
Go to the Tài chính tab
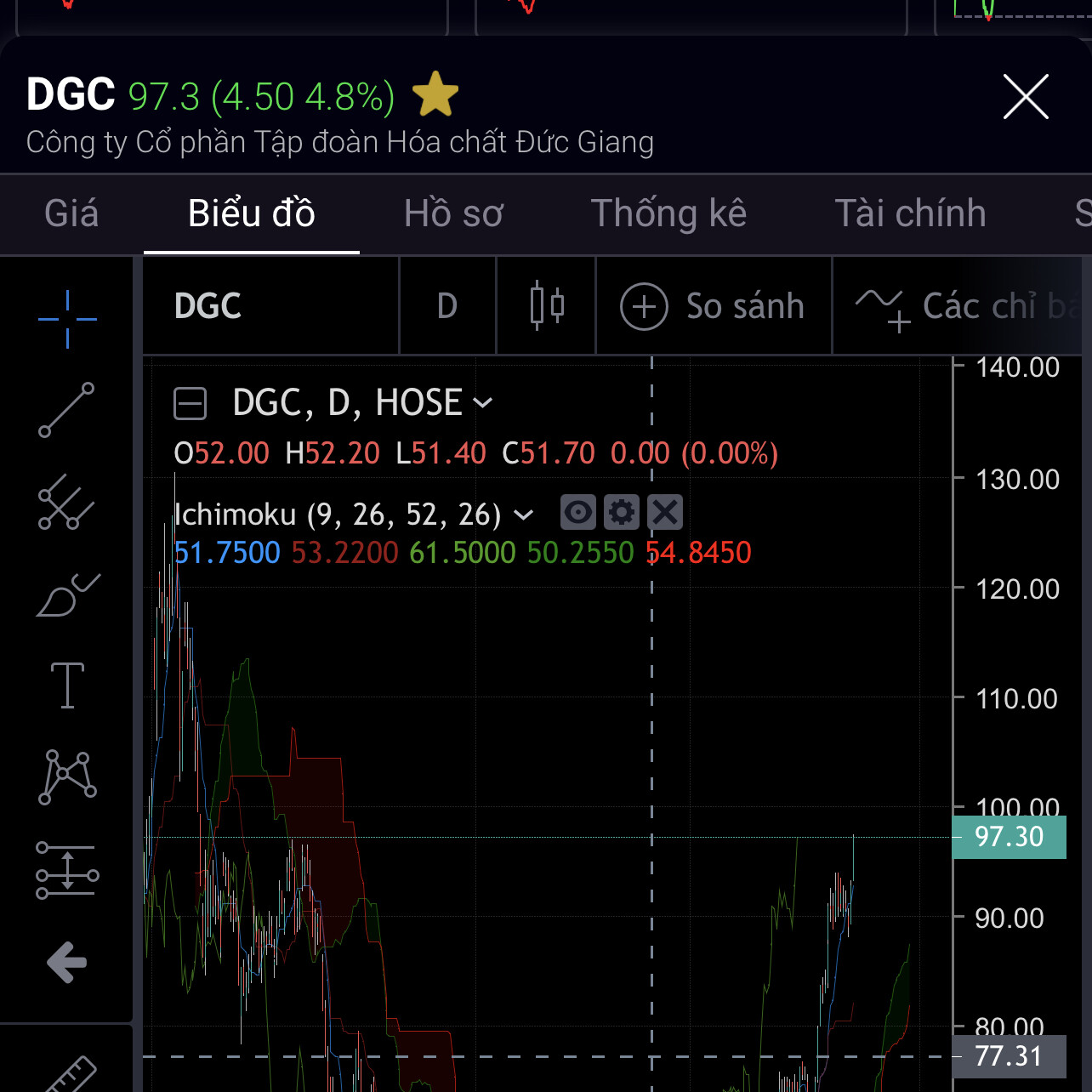pyautogui.click(x=910, y=213)
